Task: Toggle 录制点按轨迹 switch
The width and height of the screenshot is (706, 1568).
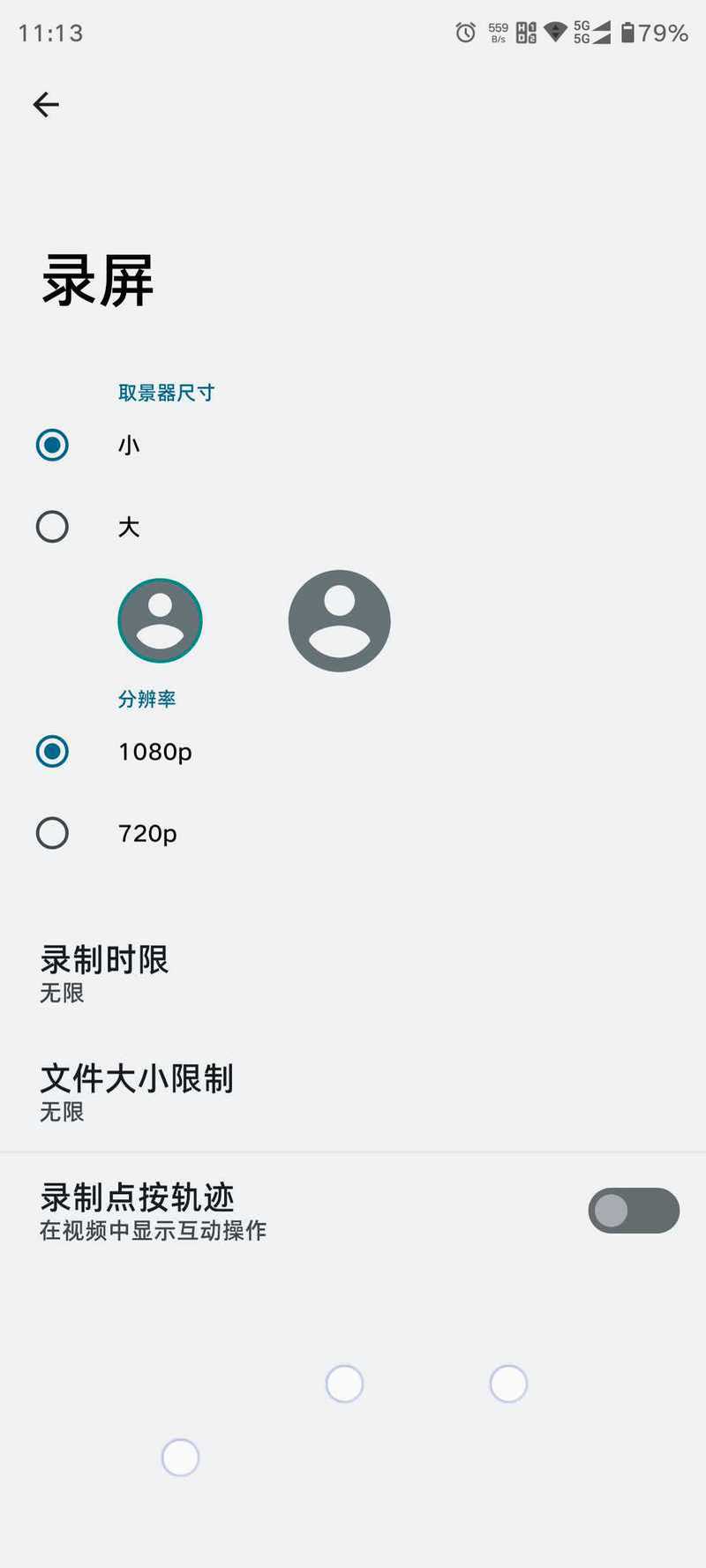Action: coord(633,1211)
